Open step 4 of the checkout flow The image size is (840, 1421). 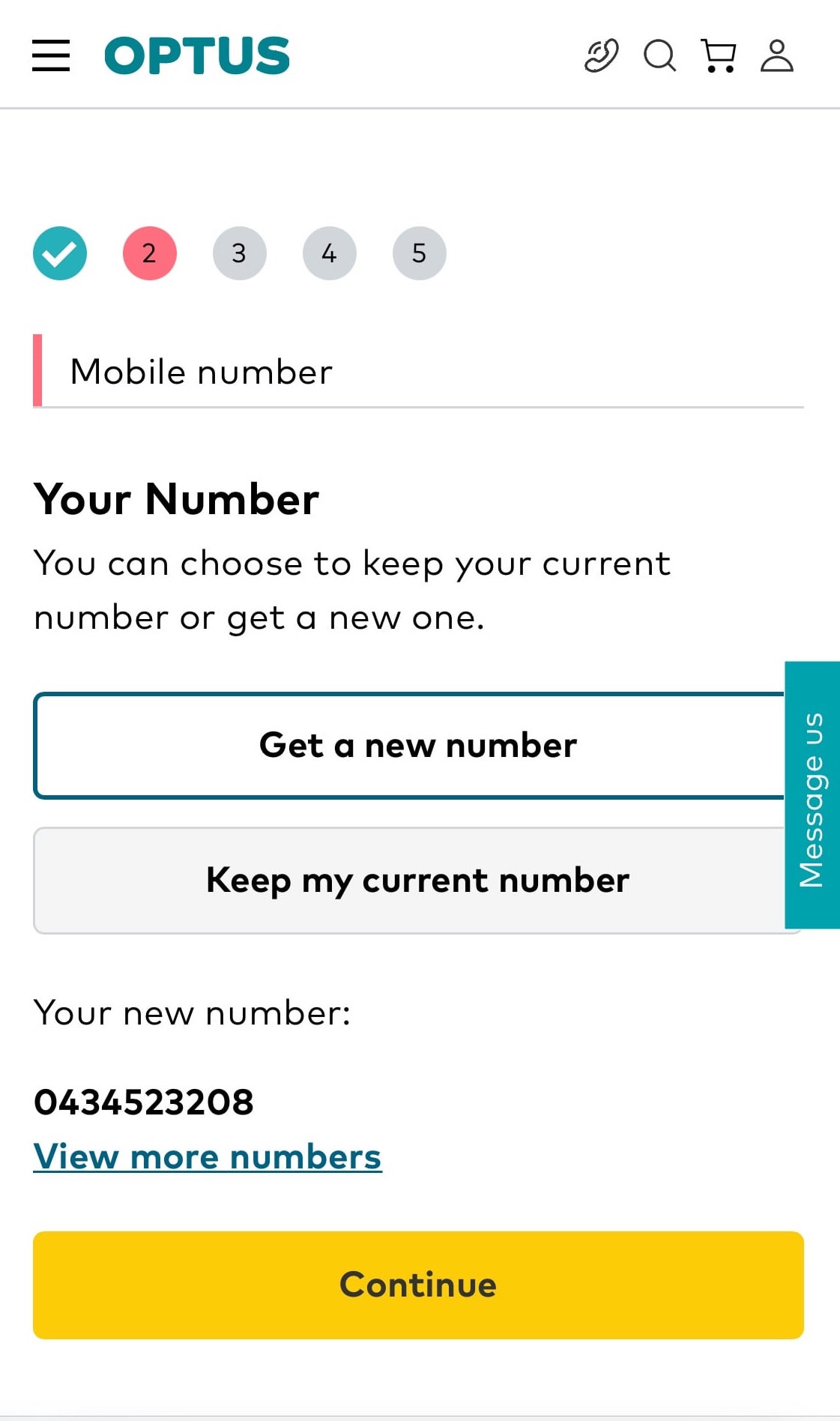pos(330,253)
